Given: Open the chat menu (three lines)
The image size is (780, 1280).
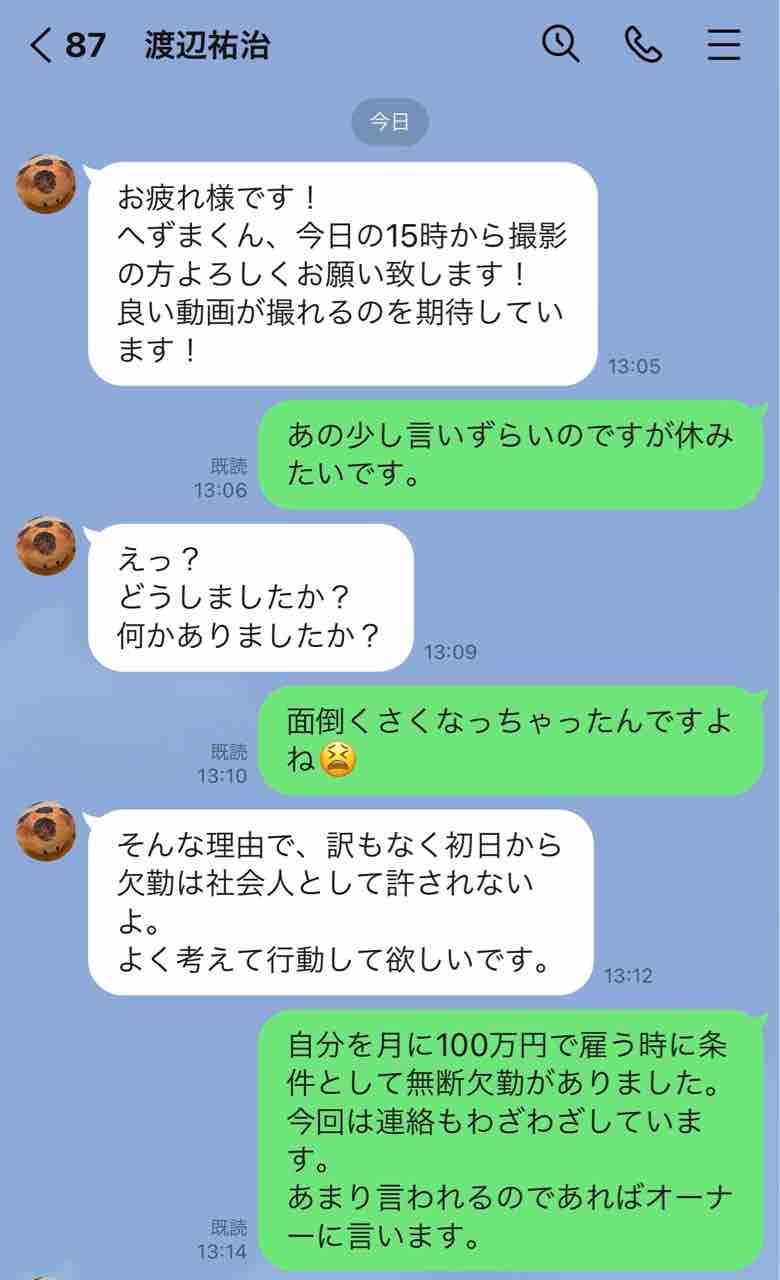Looking at the screenshot, I should pos(723,45).
